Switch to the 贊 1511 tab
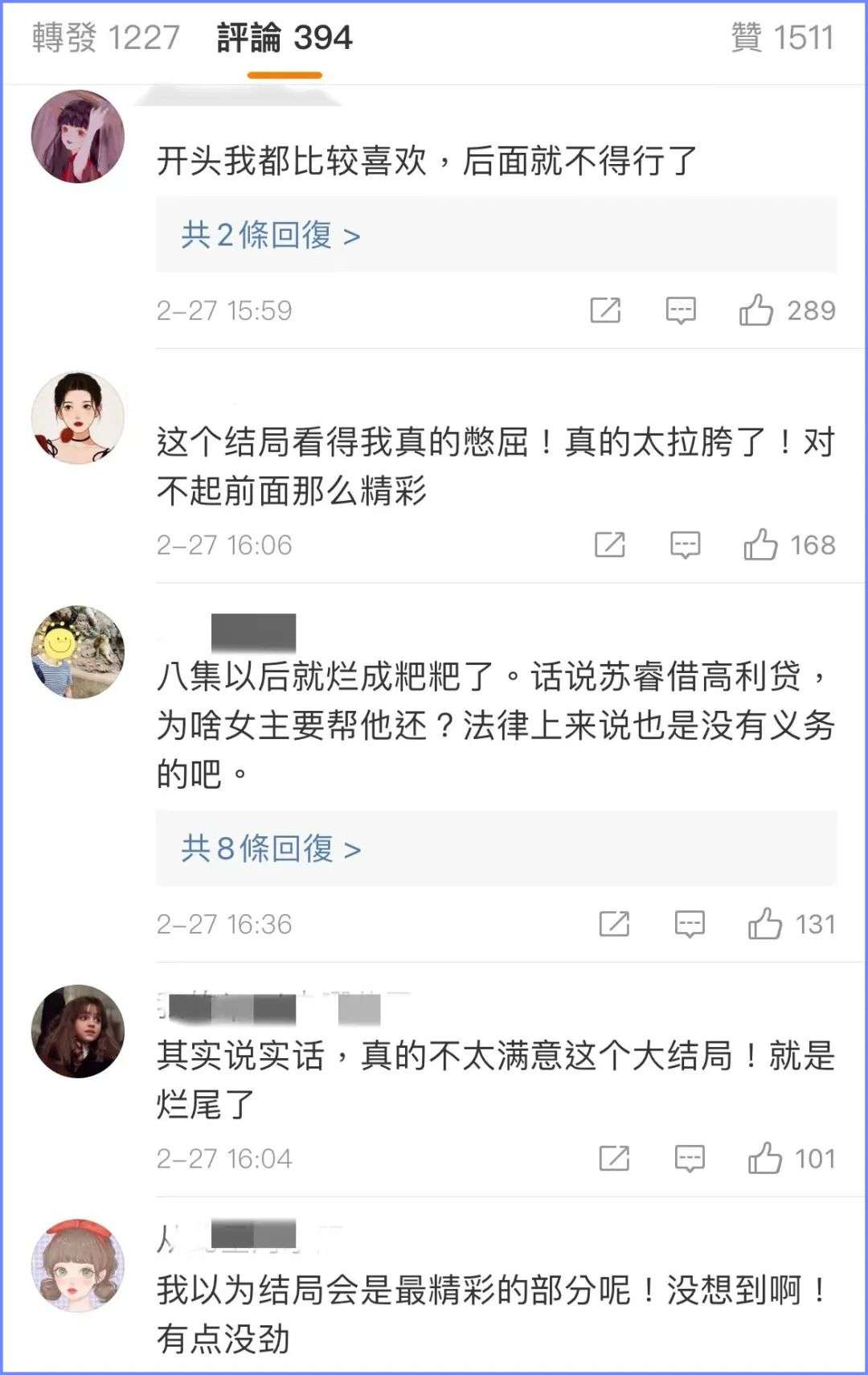 tap(781, 38)
